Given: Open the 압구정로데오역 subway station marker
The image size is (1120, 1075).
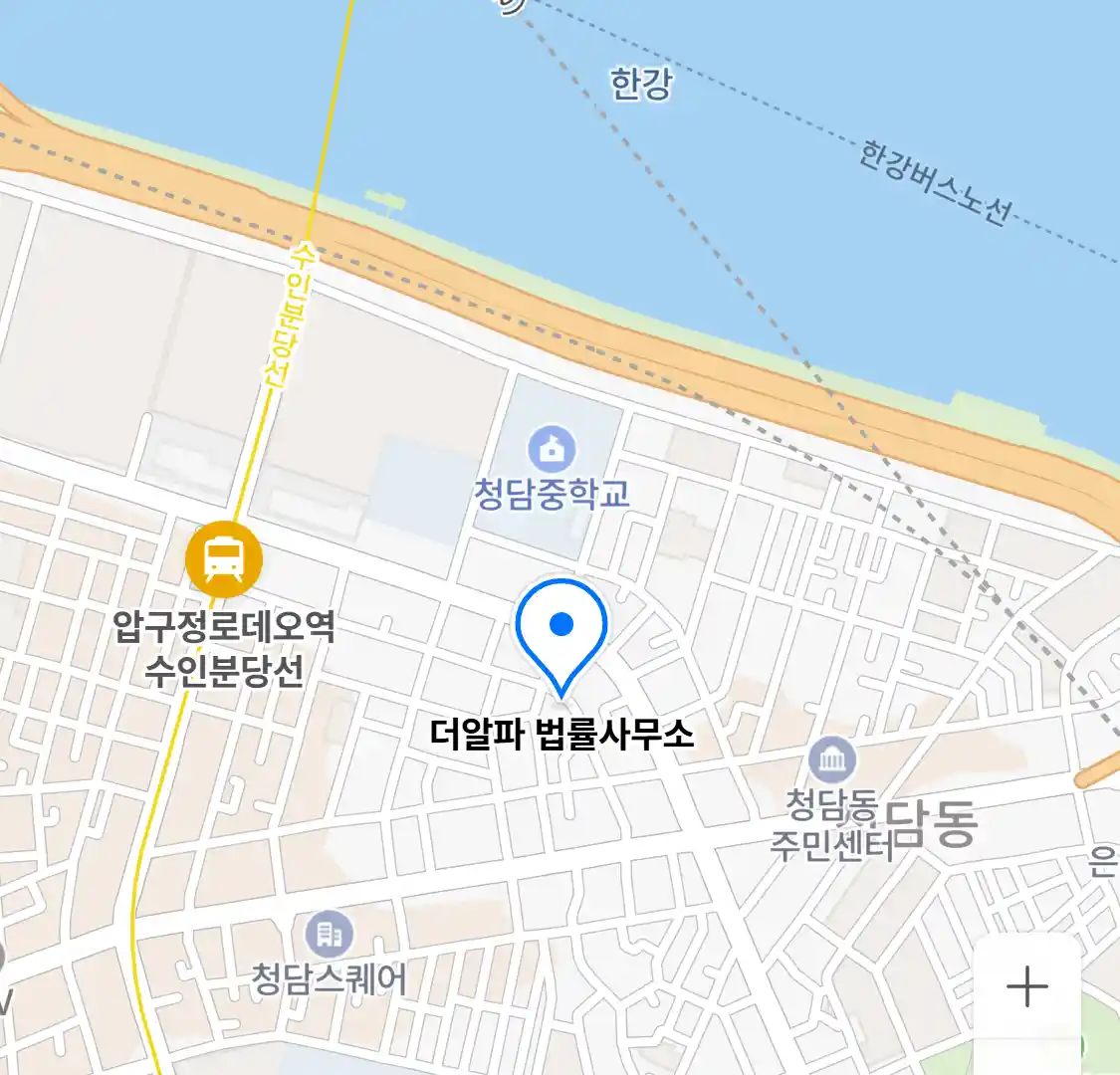Looking at the screenshot, I should coord(224,559).
